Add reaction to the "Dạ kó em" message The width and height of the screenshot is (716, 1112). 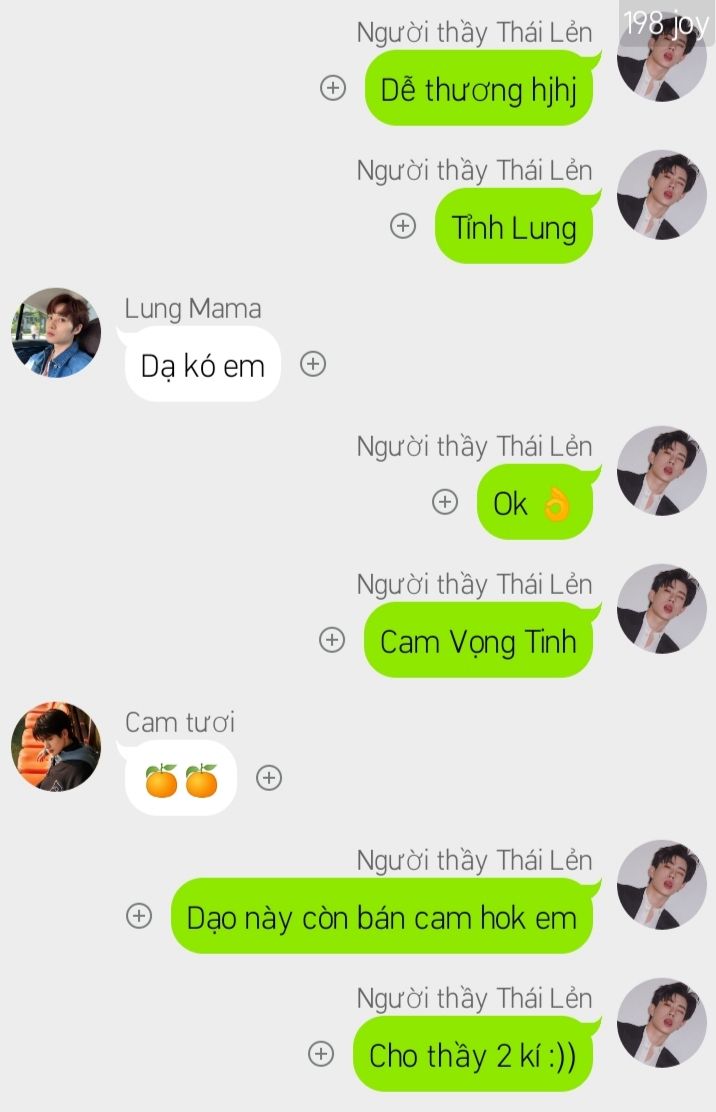coord(313,364)
